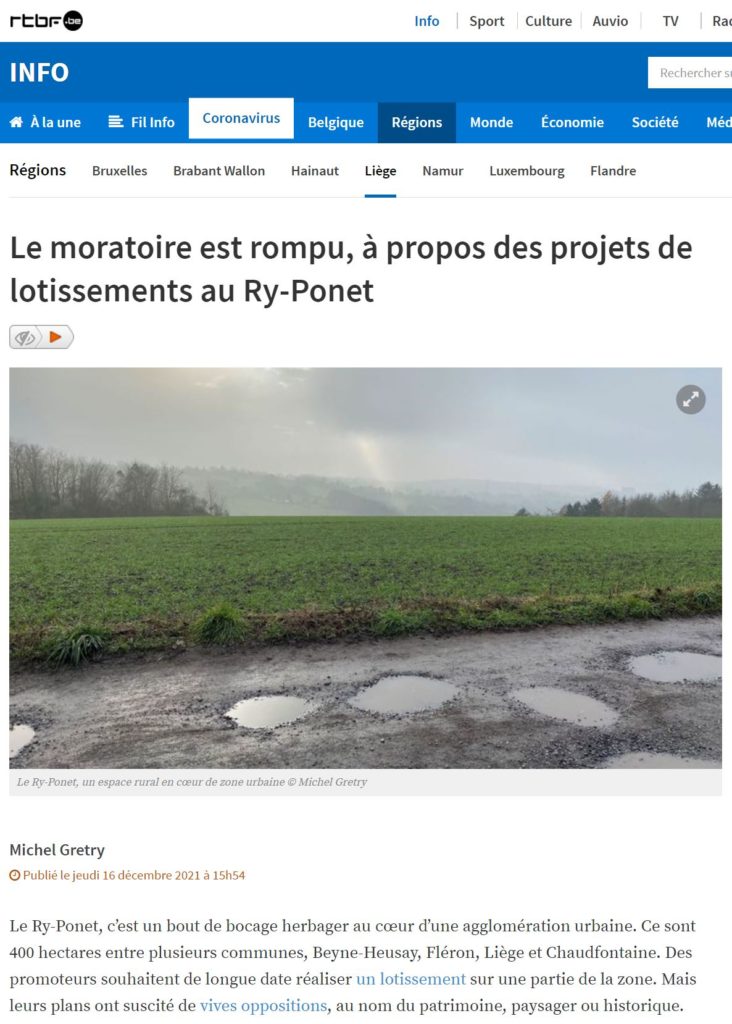Switch to Coronavirus tab
This screenshot has width=732, height=1024.
coord(241,118)
